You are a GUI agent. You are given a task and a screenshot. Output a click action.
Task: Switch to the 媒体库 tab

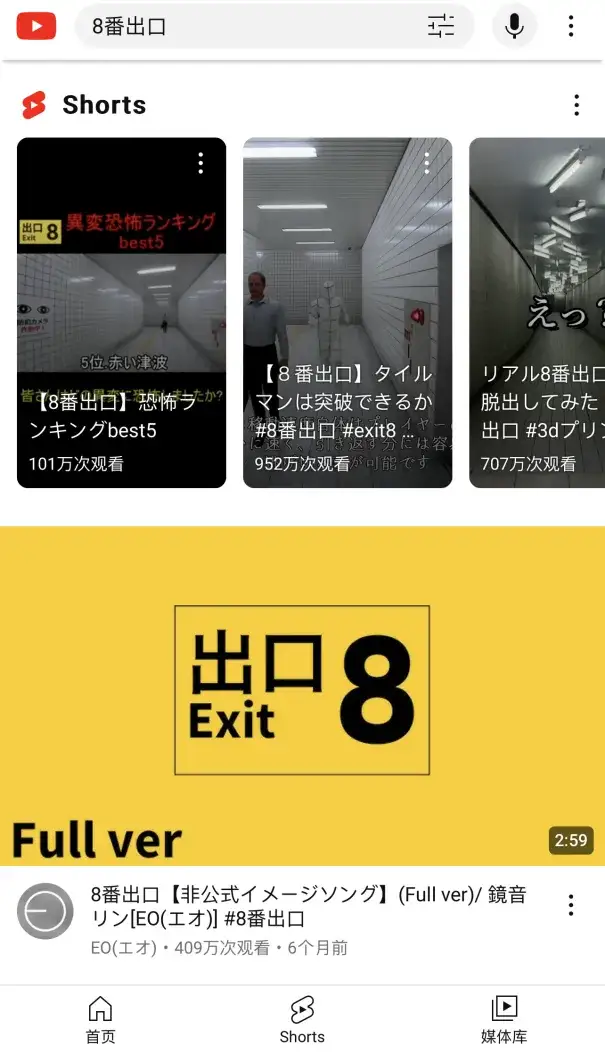(504, 1019)
